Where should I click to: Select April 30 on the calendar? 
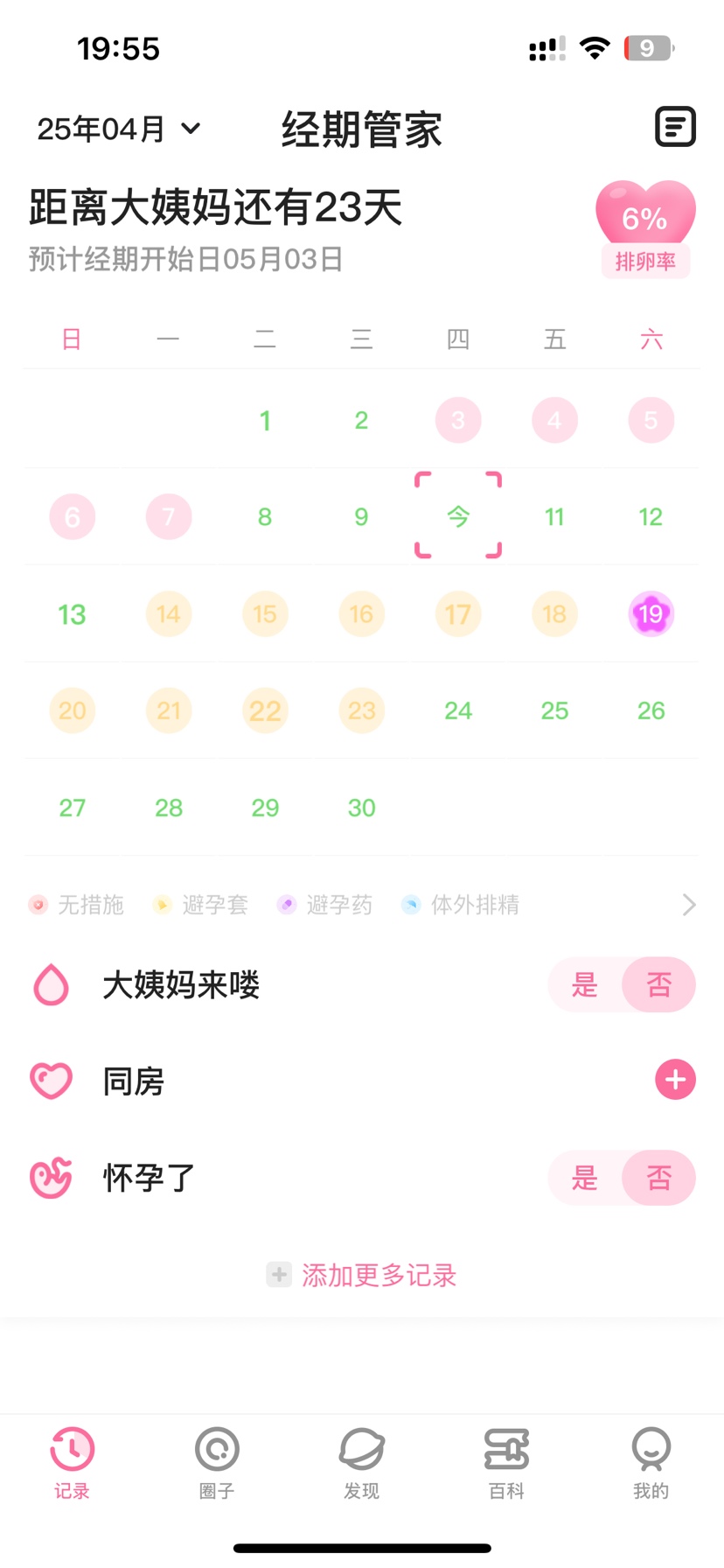tap(361, 808)
